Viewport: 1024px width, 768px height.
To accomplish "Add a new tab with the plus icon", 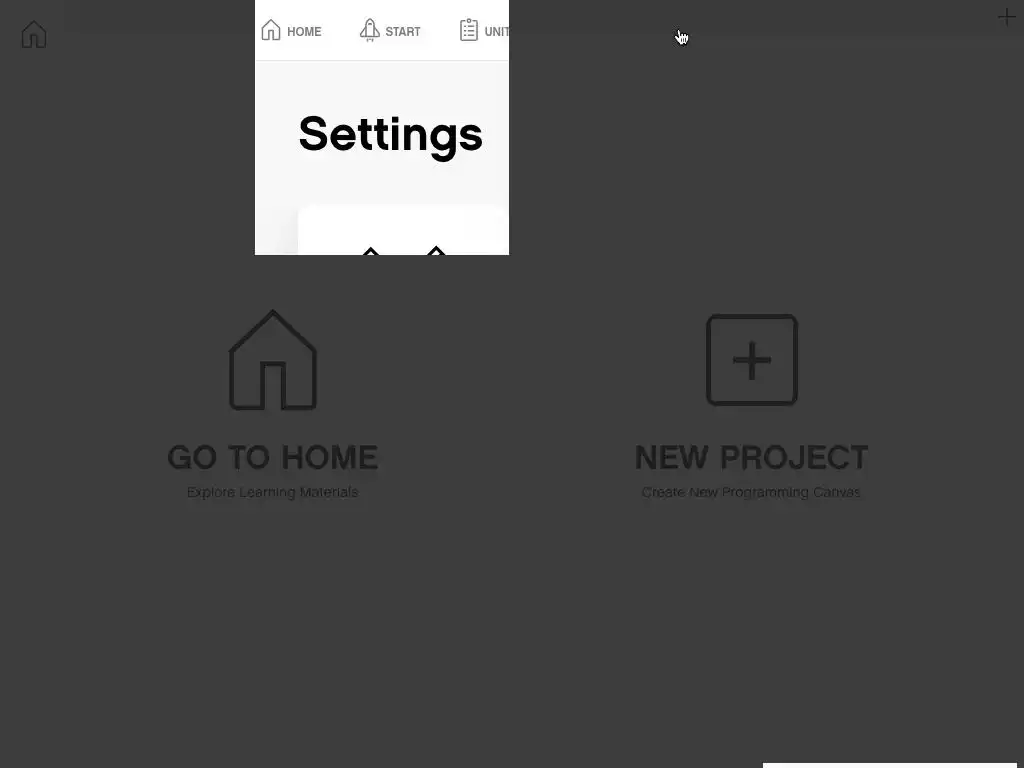I will (1006, 17).
